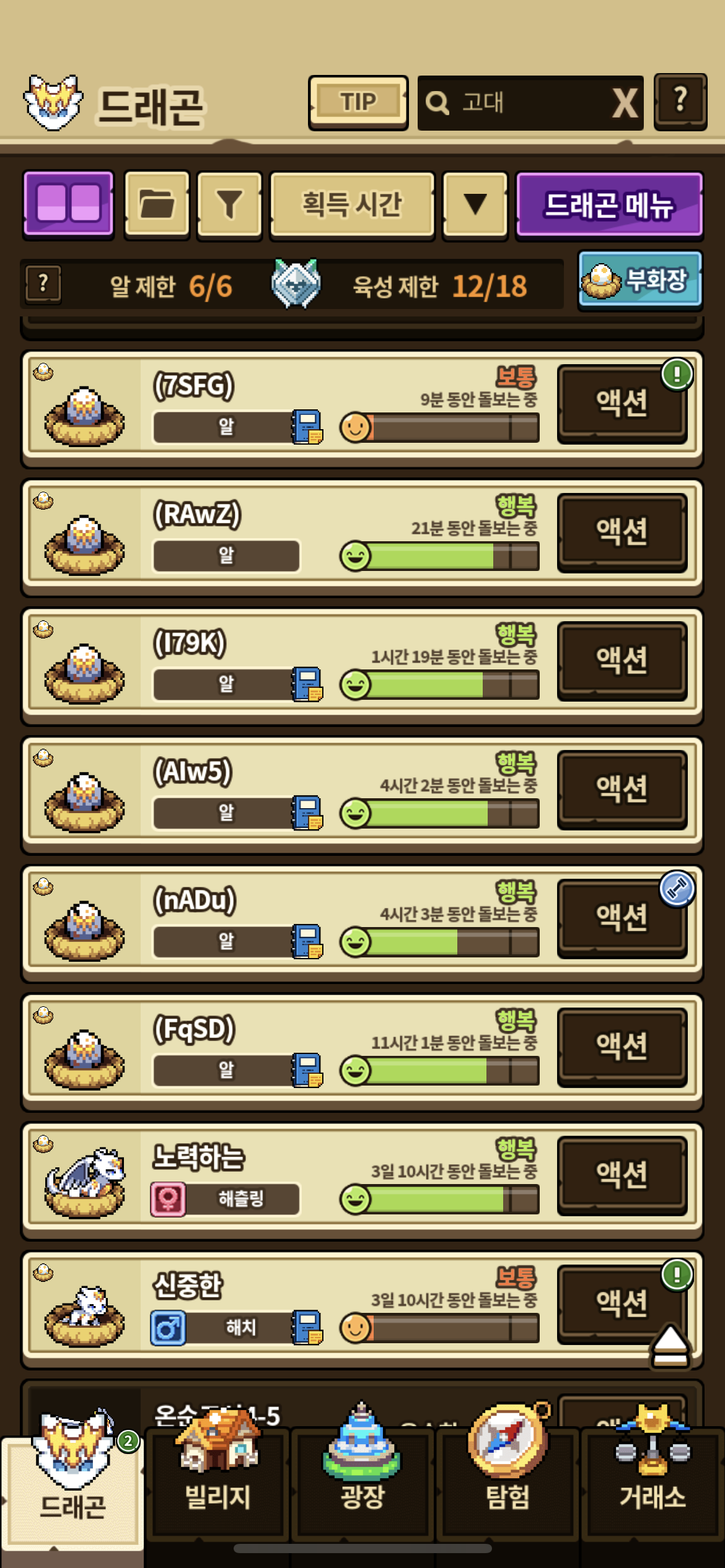The height and width of the screenshot is (1568, 725).
Task: Open the 획득 시간 sort selector
Action: click(x=351, y=204)
